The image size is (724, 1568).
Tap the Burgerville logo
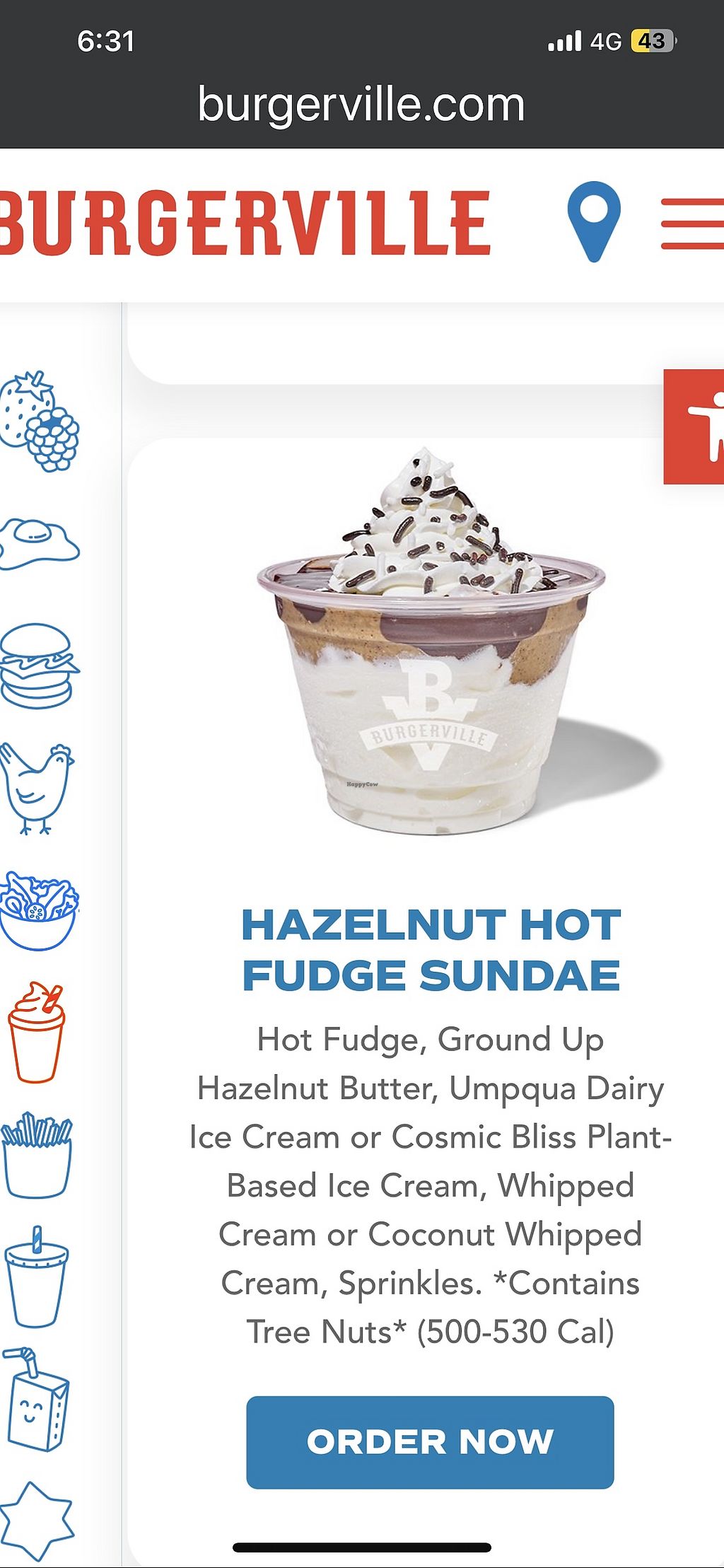coord(245,223)
